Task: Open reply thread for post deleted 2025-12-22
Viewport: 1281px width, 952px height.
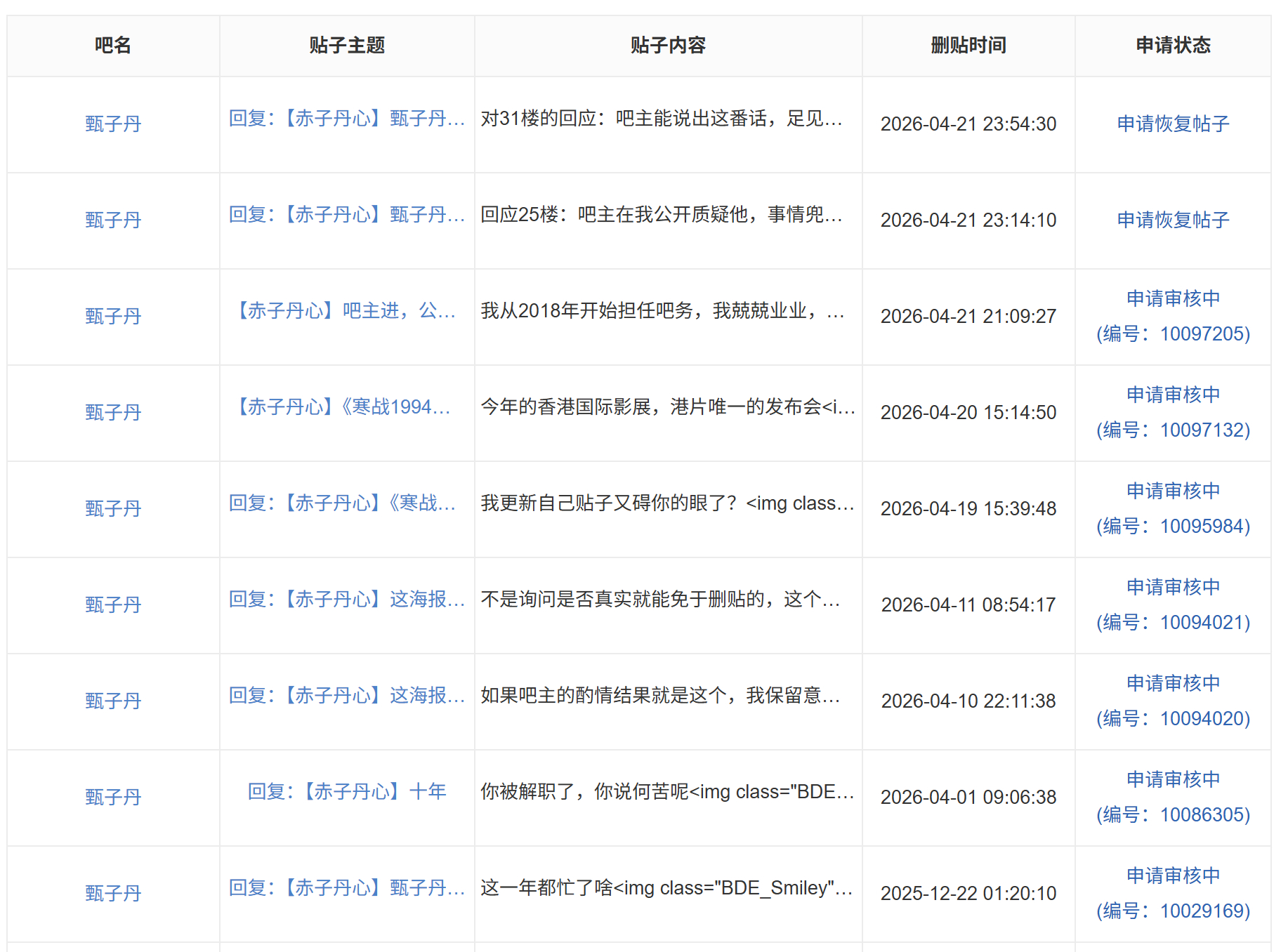Action: click(347, 887)
